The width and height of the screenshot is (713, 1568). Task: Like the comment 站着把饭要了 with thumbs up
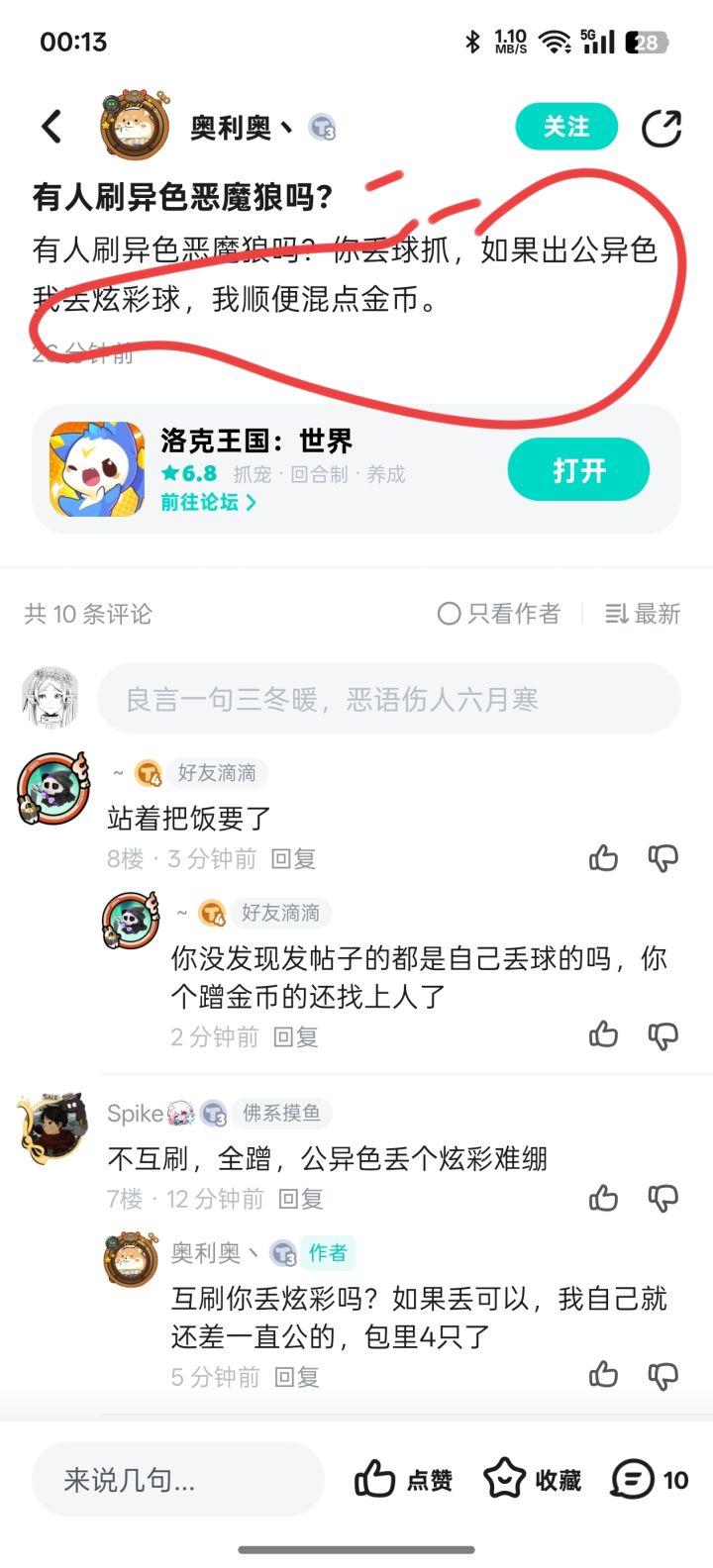tap(603, 858)
